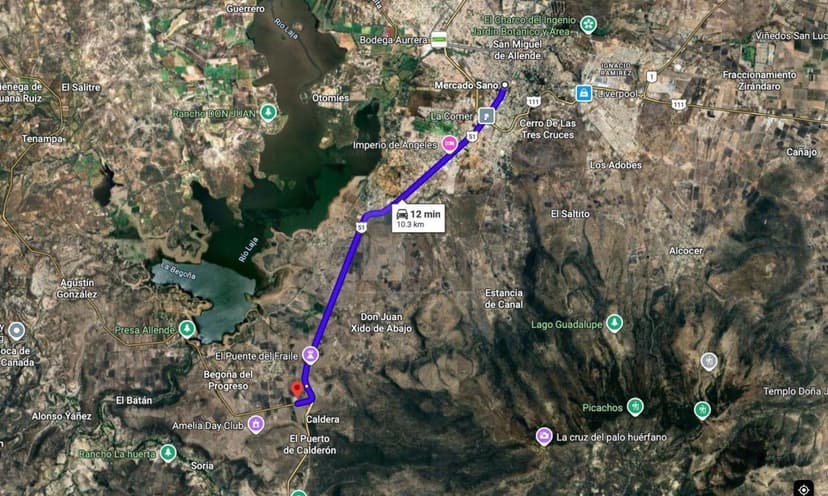Viewport: 828px width, 496px height.
Task: Open the Rancho La huerta marker
Action: [168, 453]
